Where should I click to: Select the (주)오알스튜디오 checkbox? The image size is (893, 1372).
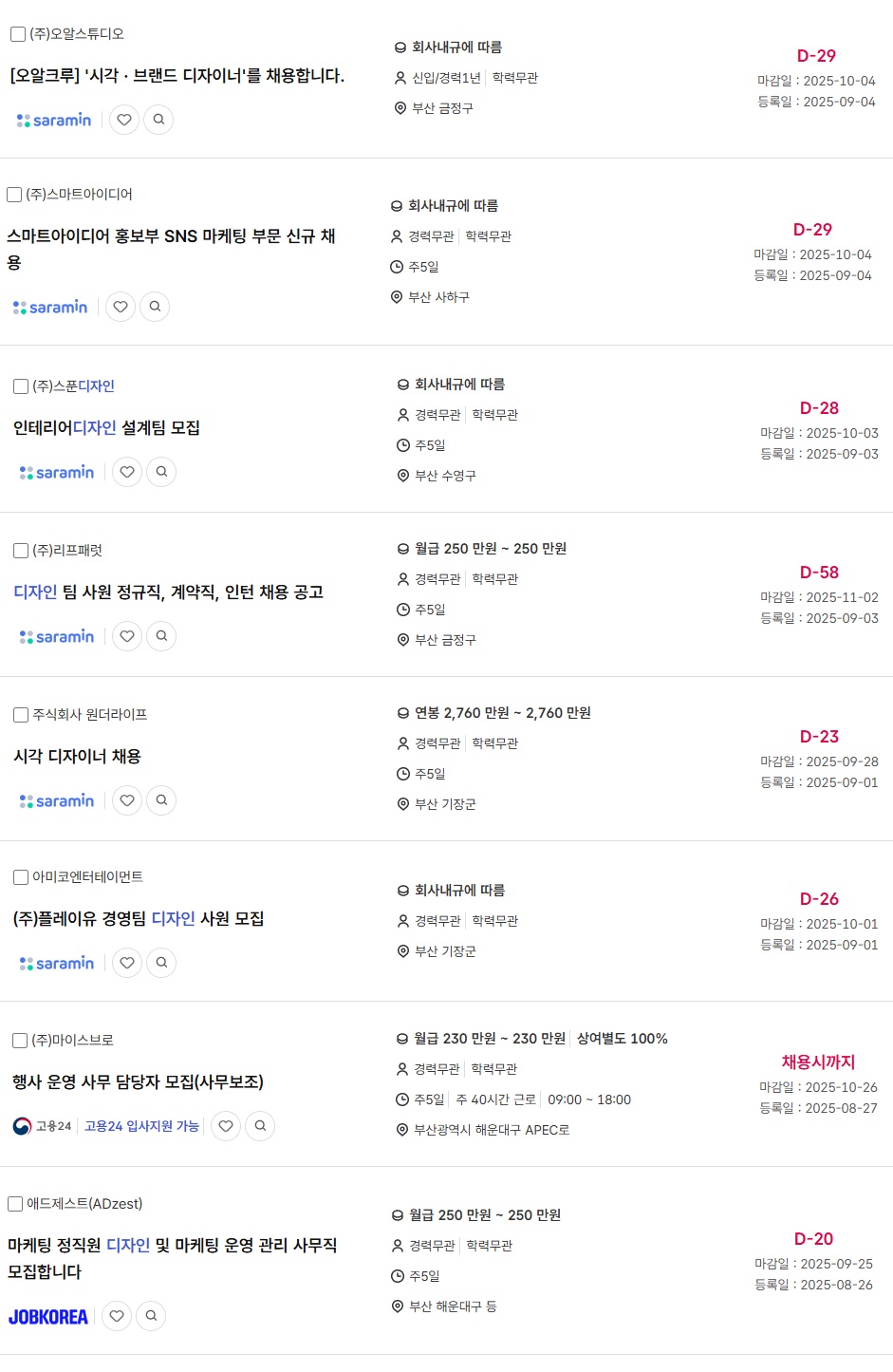click(x=18, y=34)
